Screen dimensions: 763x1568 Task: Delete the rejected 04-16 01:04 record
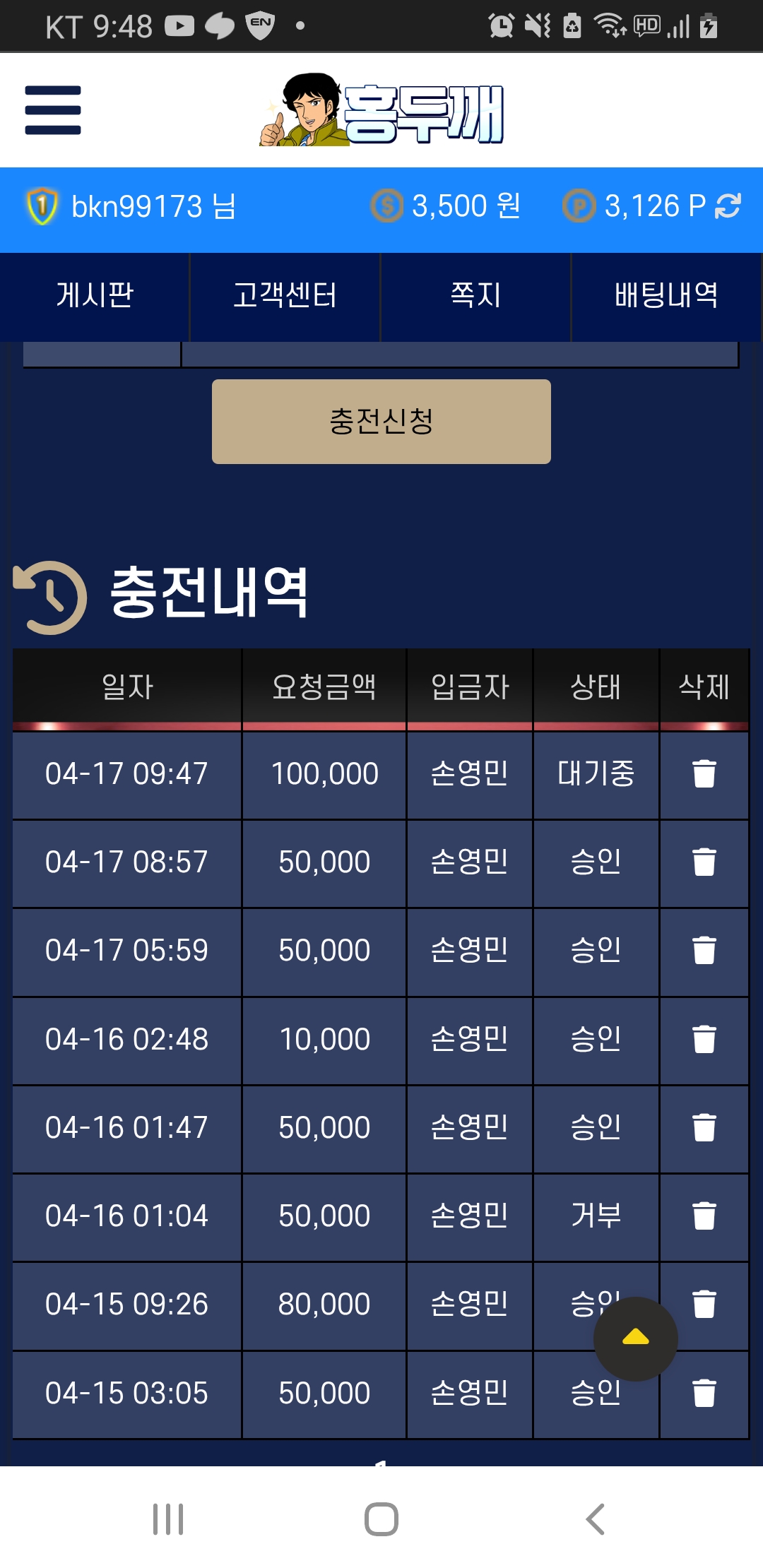[704, 1216]
